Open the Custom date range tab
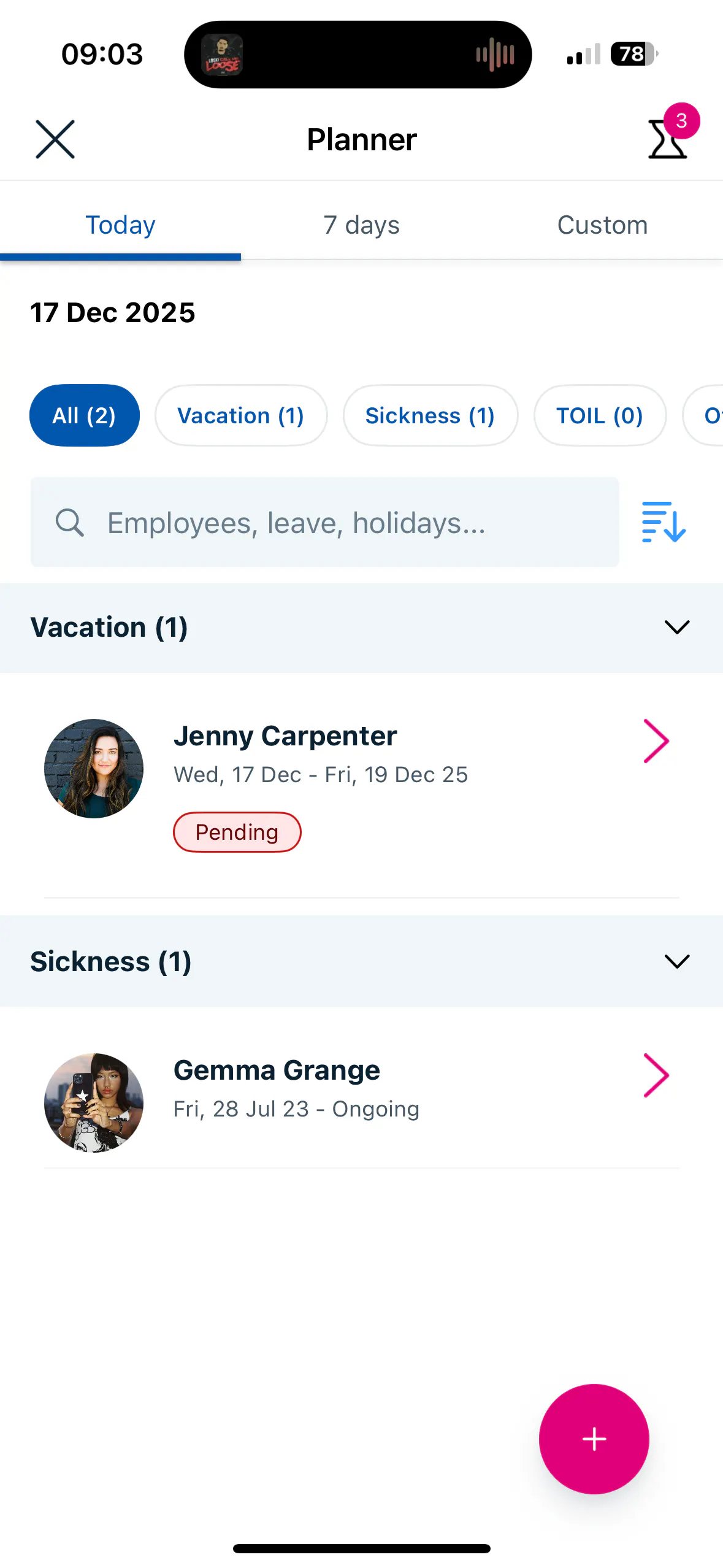Screen dimensions: 723x1568 (602, 225)
